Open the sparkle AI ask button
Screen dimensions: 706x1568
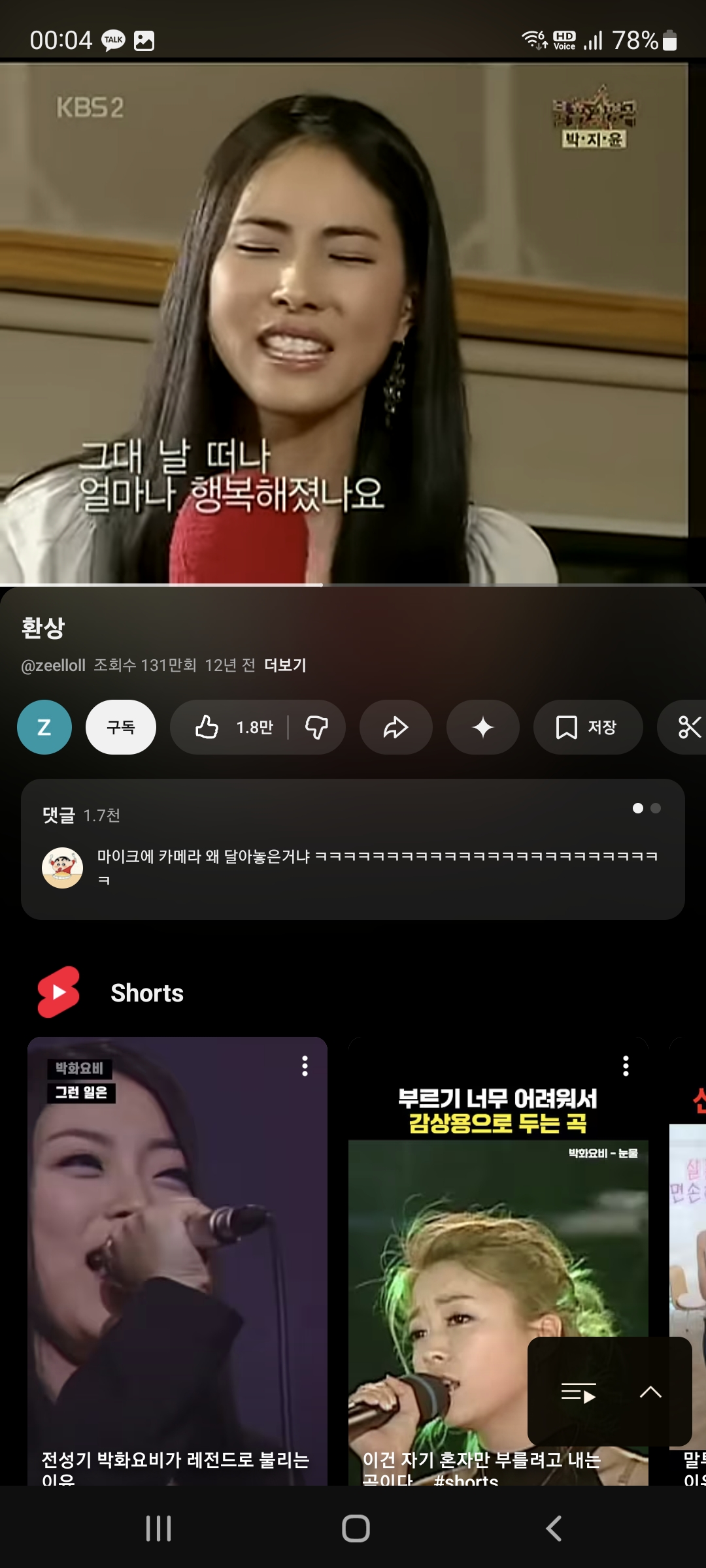click(x=483, y=727)
